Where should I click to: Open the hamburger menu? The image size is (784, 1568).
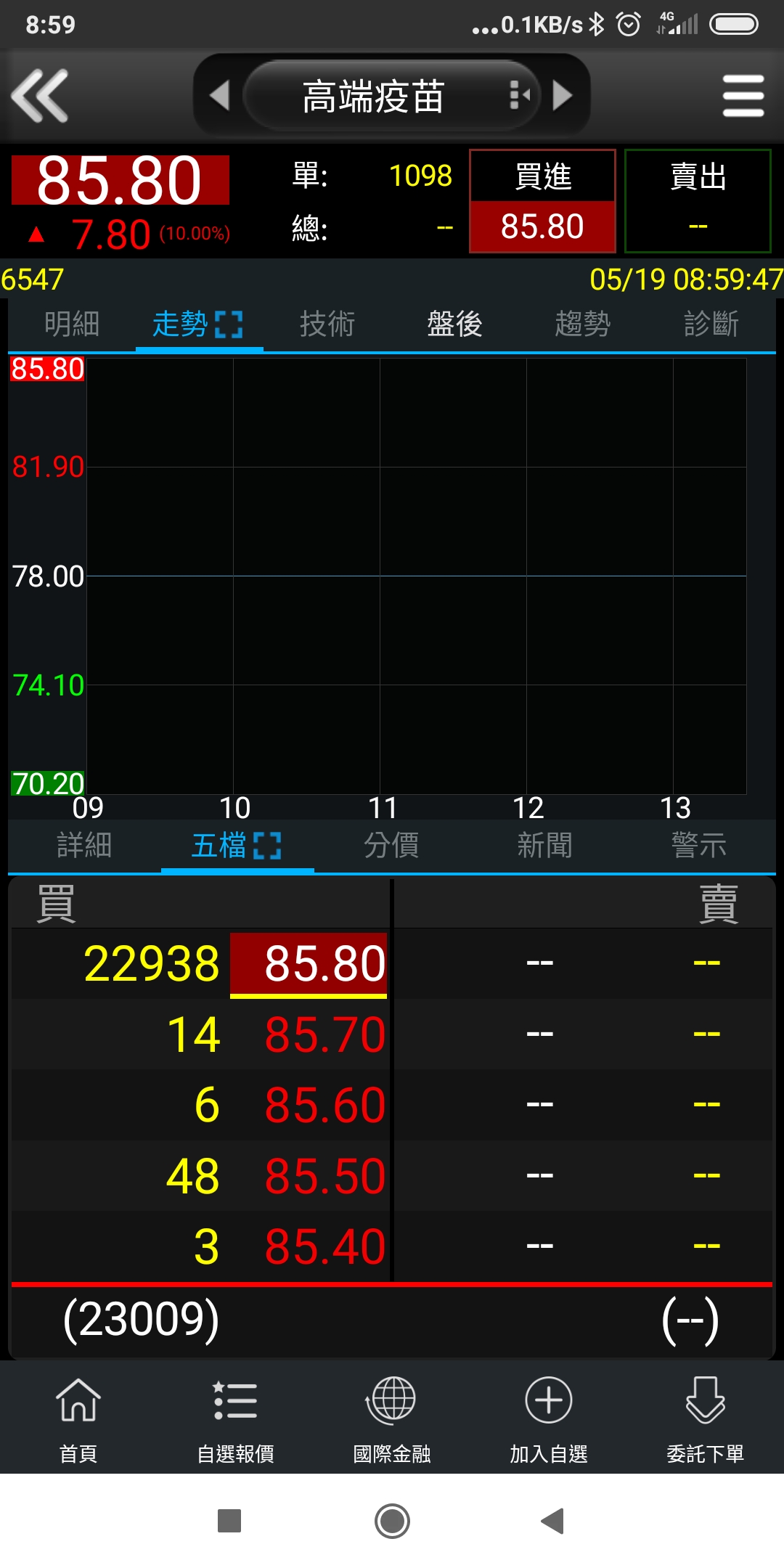tap(743, 96)
